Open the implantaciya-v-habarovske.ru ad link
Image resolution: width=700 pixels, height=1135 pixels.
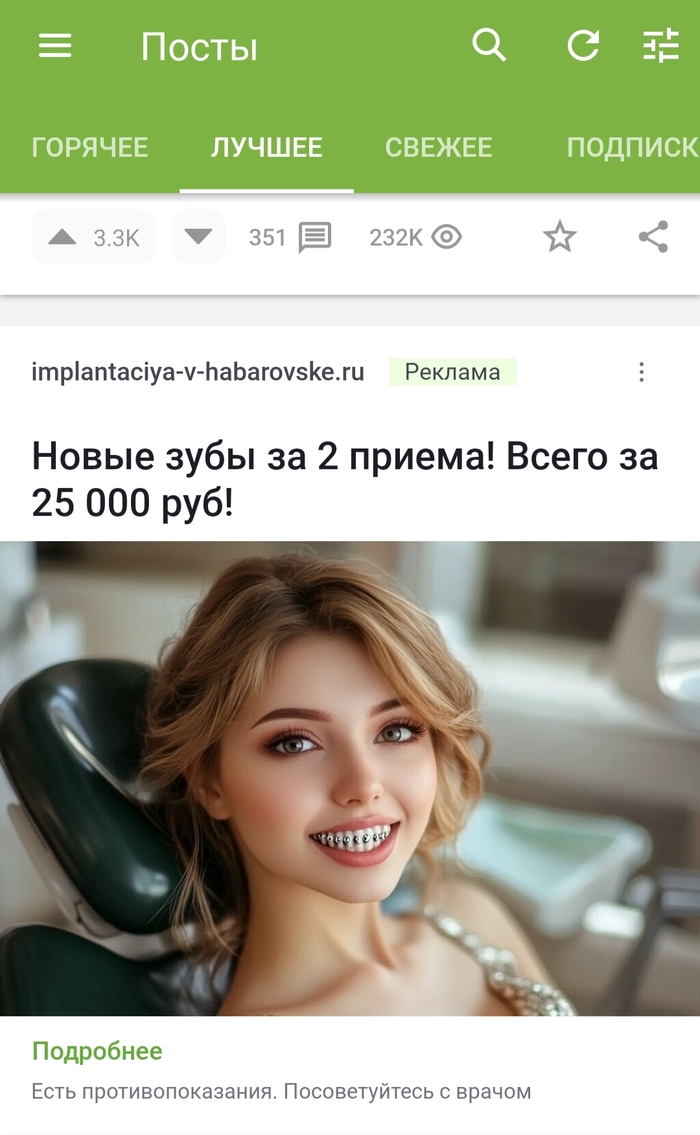coord(198,372)
